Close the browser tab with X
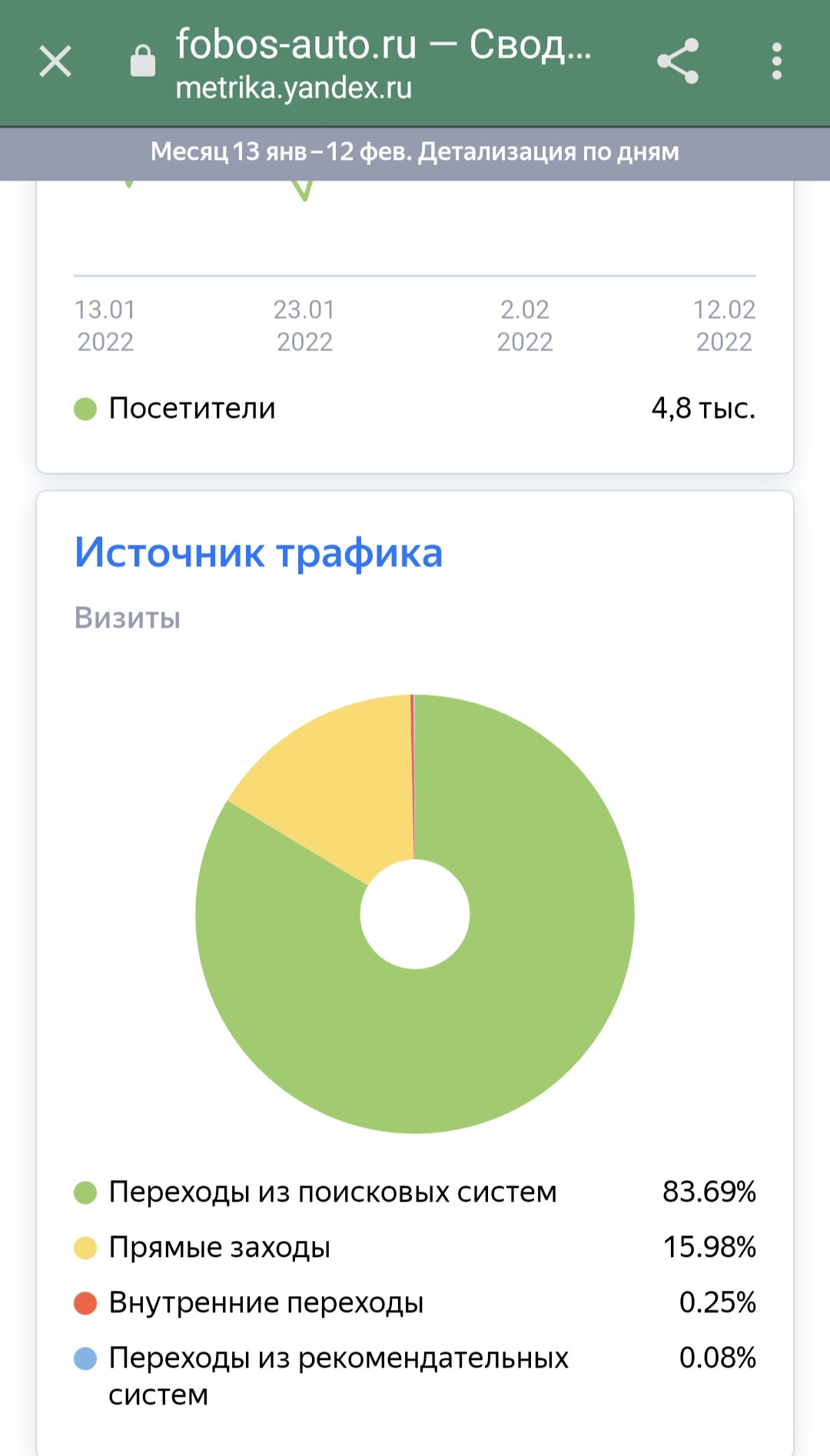830x1456 pixels. (55, 61)
